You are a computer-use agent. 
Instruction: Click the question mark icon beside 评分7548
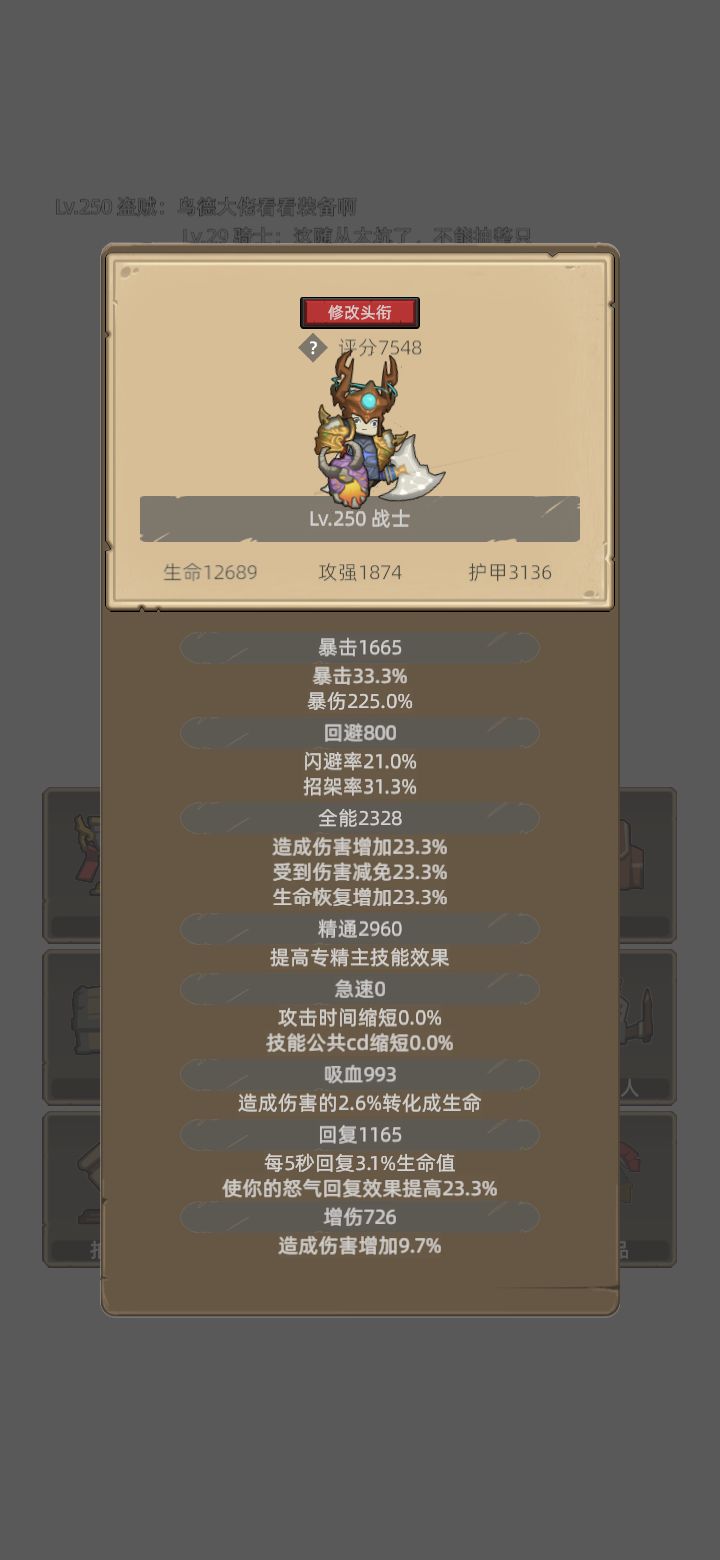(313, 348)
